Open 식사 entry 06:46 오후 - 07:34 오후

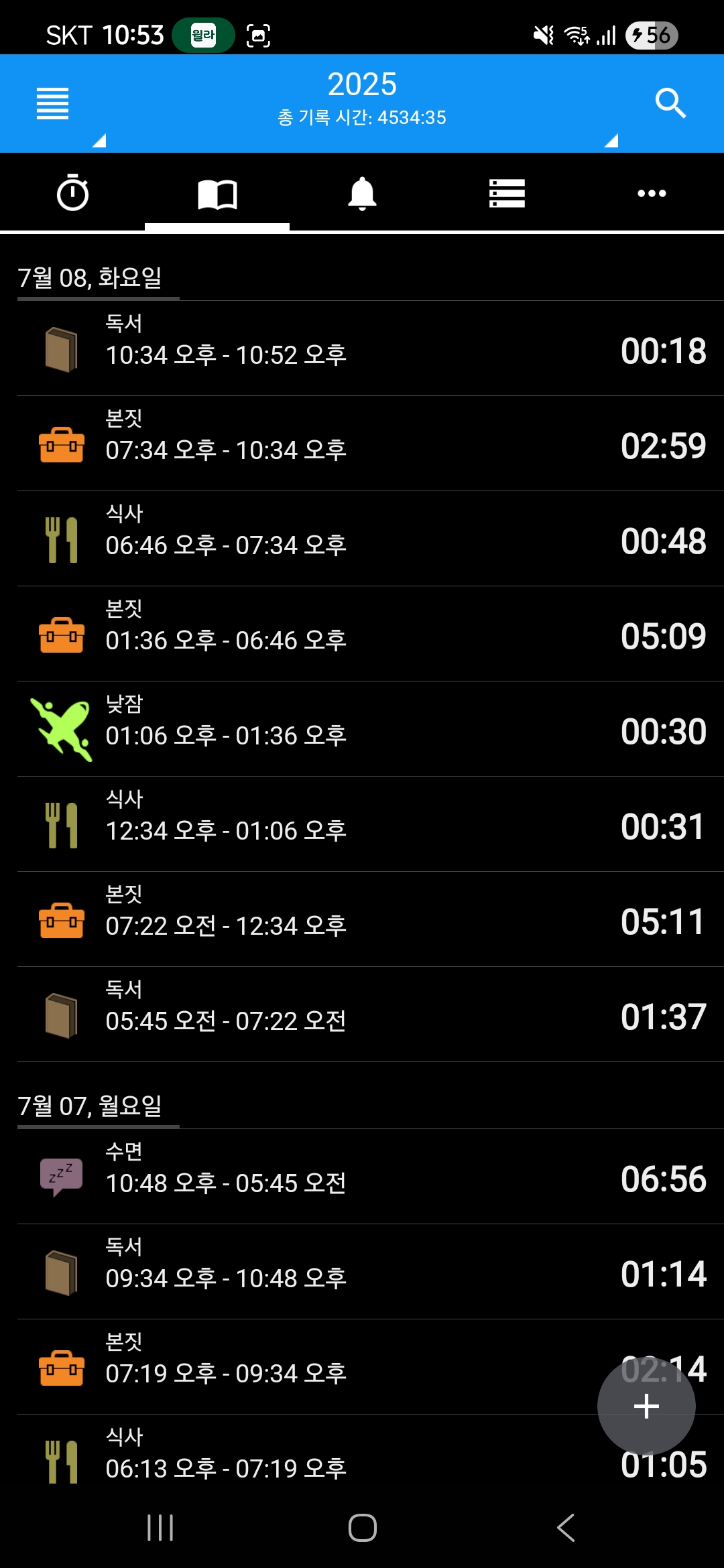(x=370, y=539)
